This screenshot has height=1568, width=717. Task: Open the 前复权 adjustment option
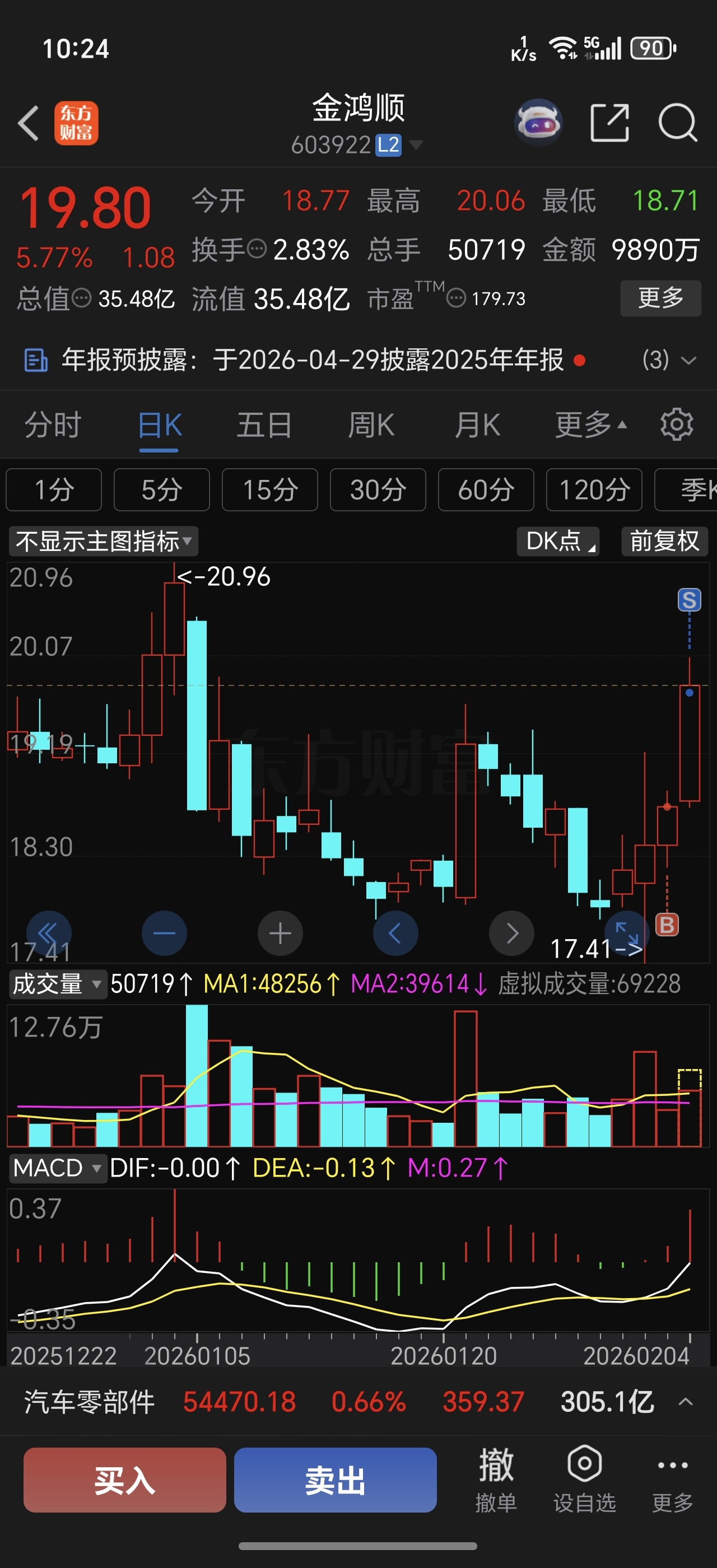point(664,541)
